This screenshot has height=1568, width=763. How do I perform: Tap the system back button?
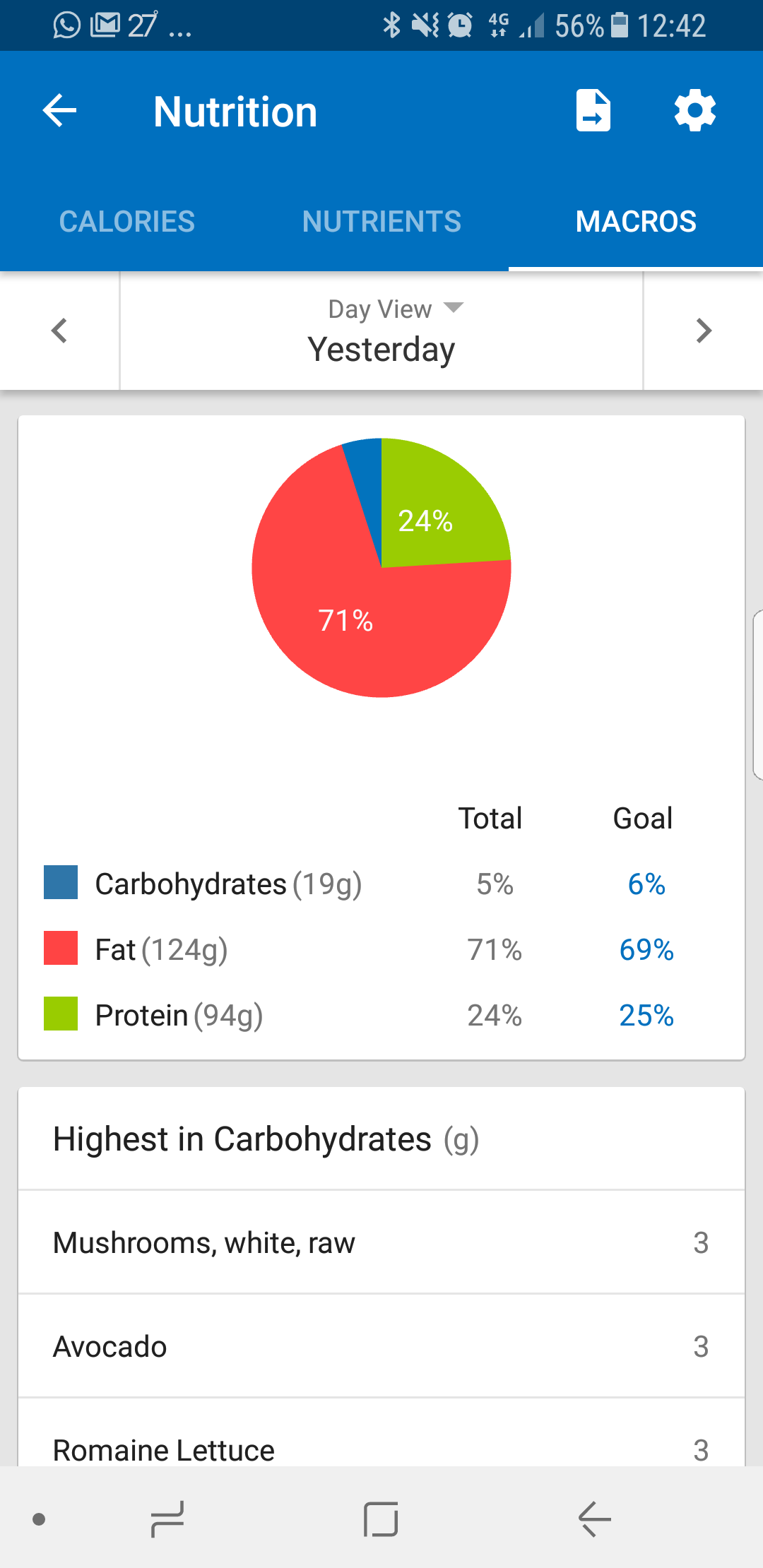click(594, 1519)
